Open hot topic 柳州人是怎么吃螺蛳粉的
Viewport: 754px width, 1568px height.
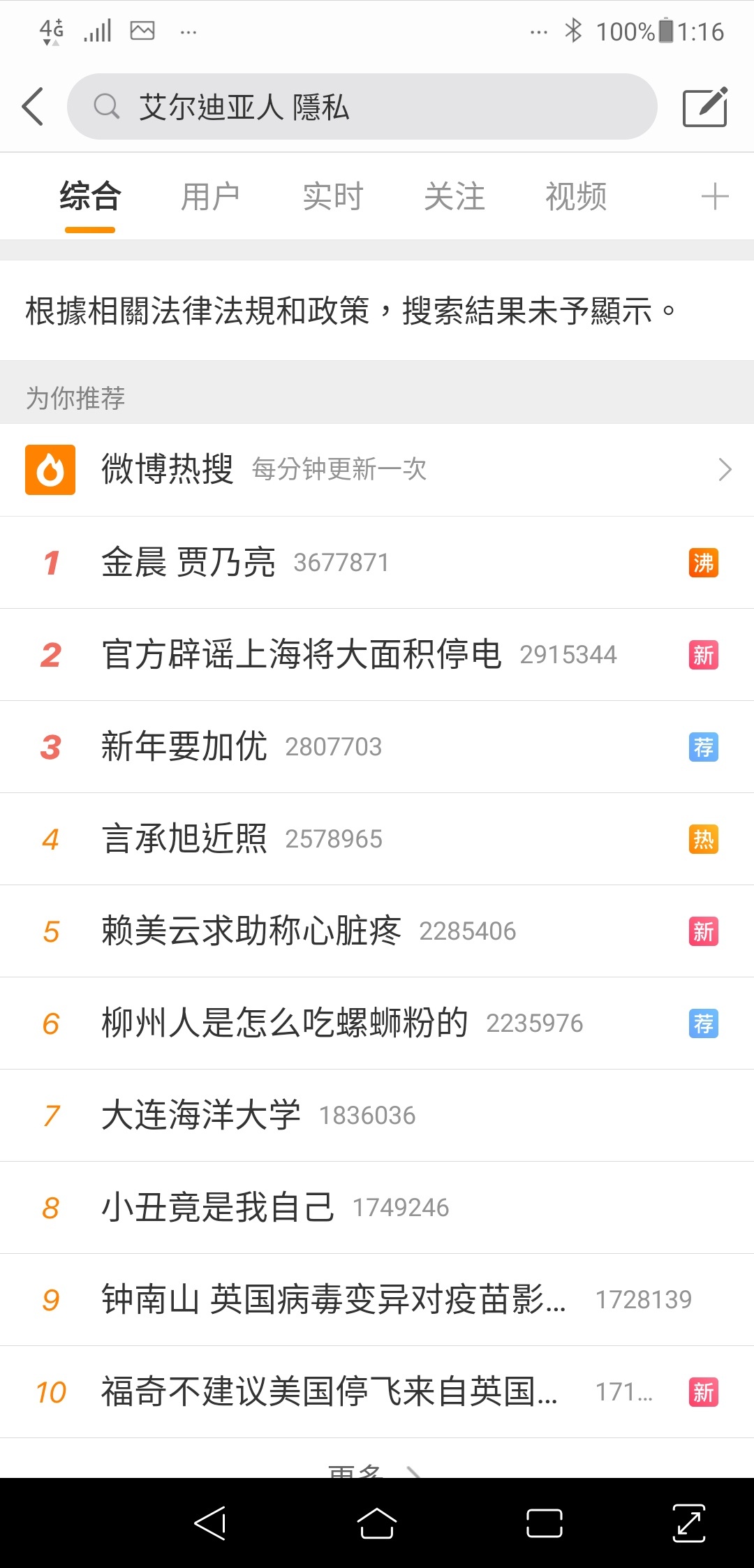[x=377, y=1023]
